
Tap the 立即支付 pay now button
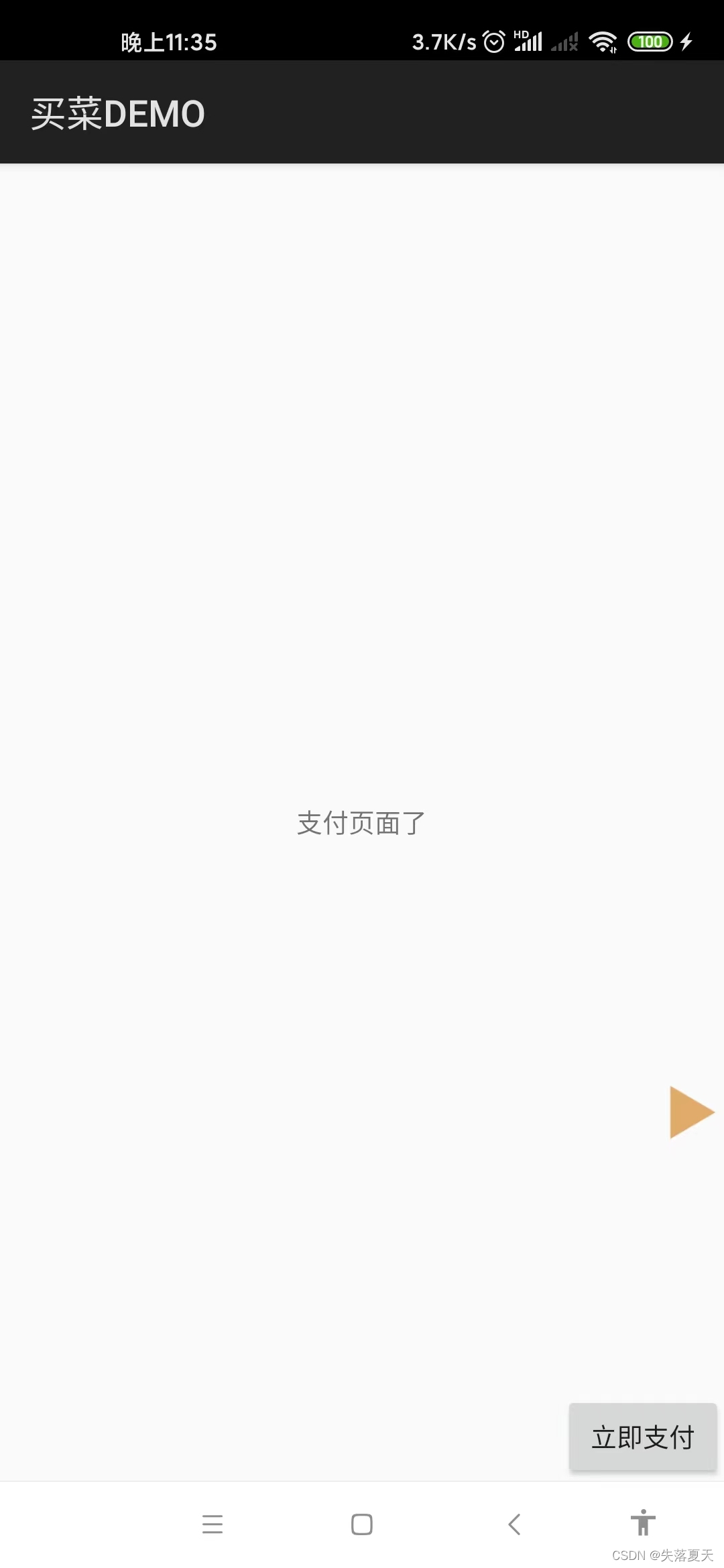pyautogui.click(x=642, y=1437)
